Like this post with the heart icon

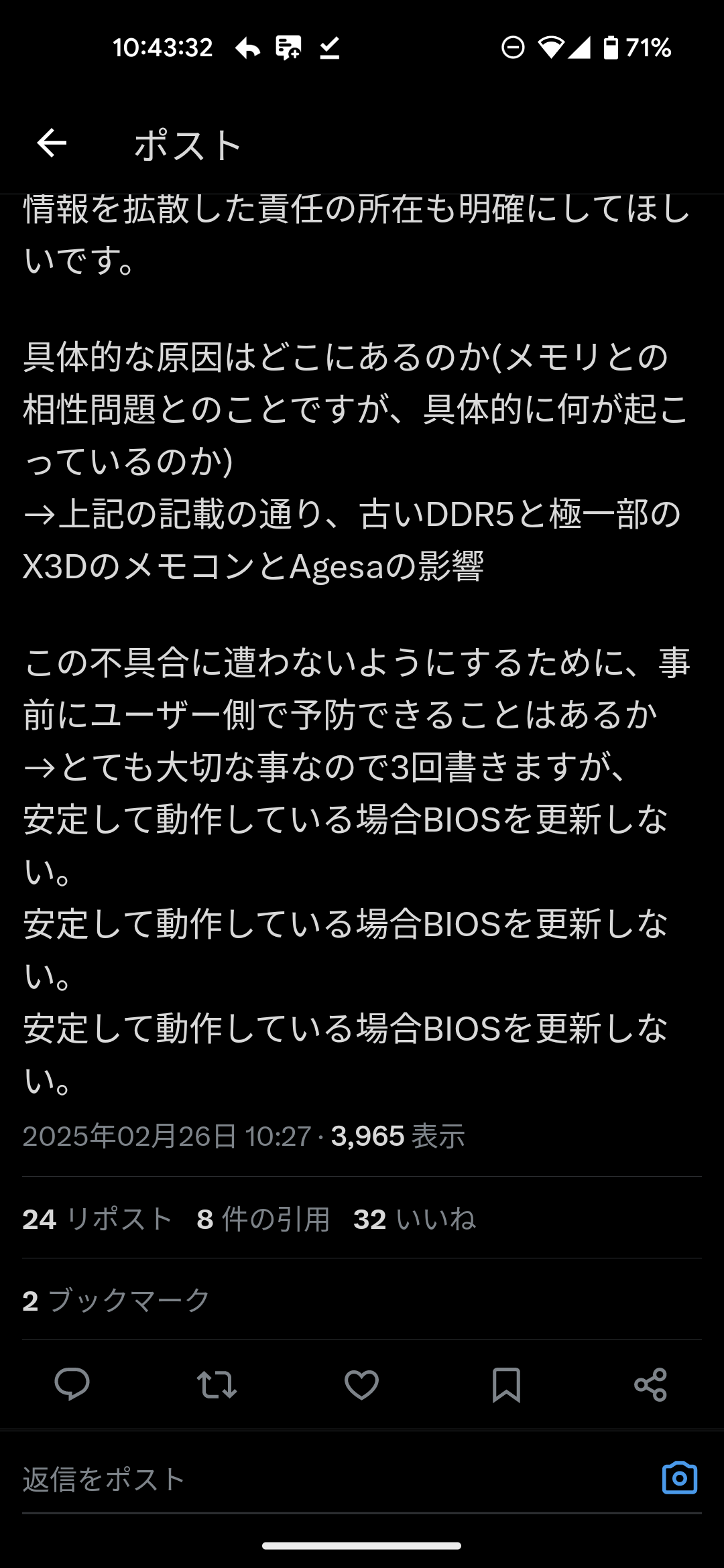(x=361, y=1384)
